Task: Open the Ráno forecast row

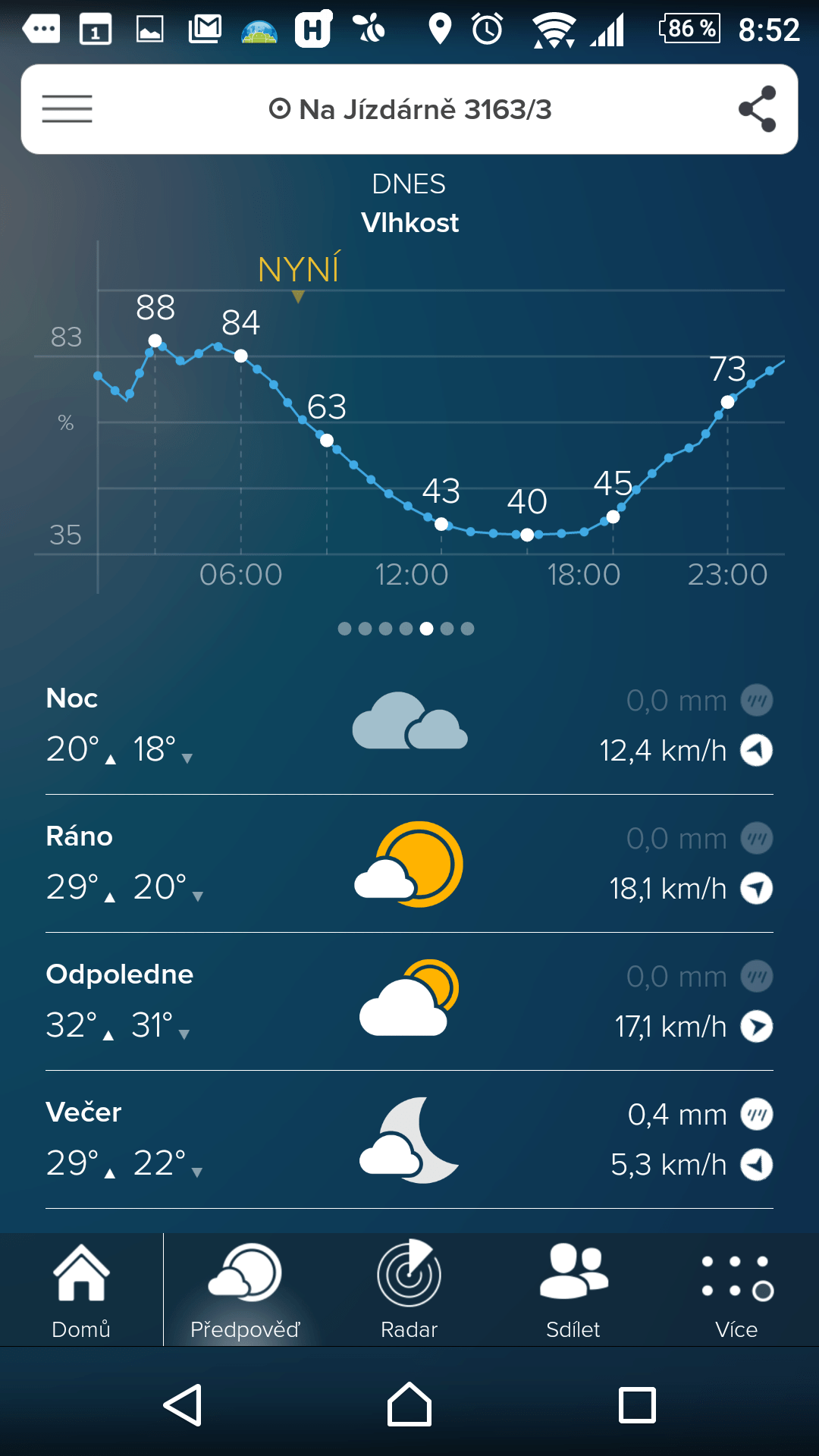Action: (x=409, y=864)
